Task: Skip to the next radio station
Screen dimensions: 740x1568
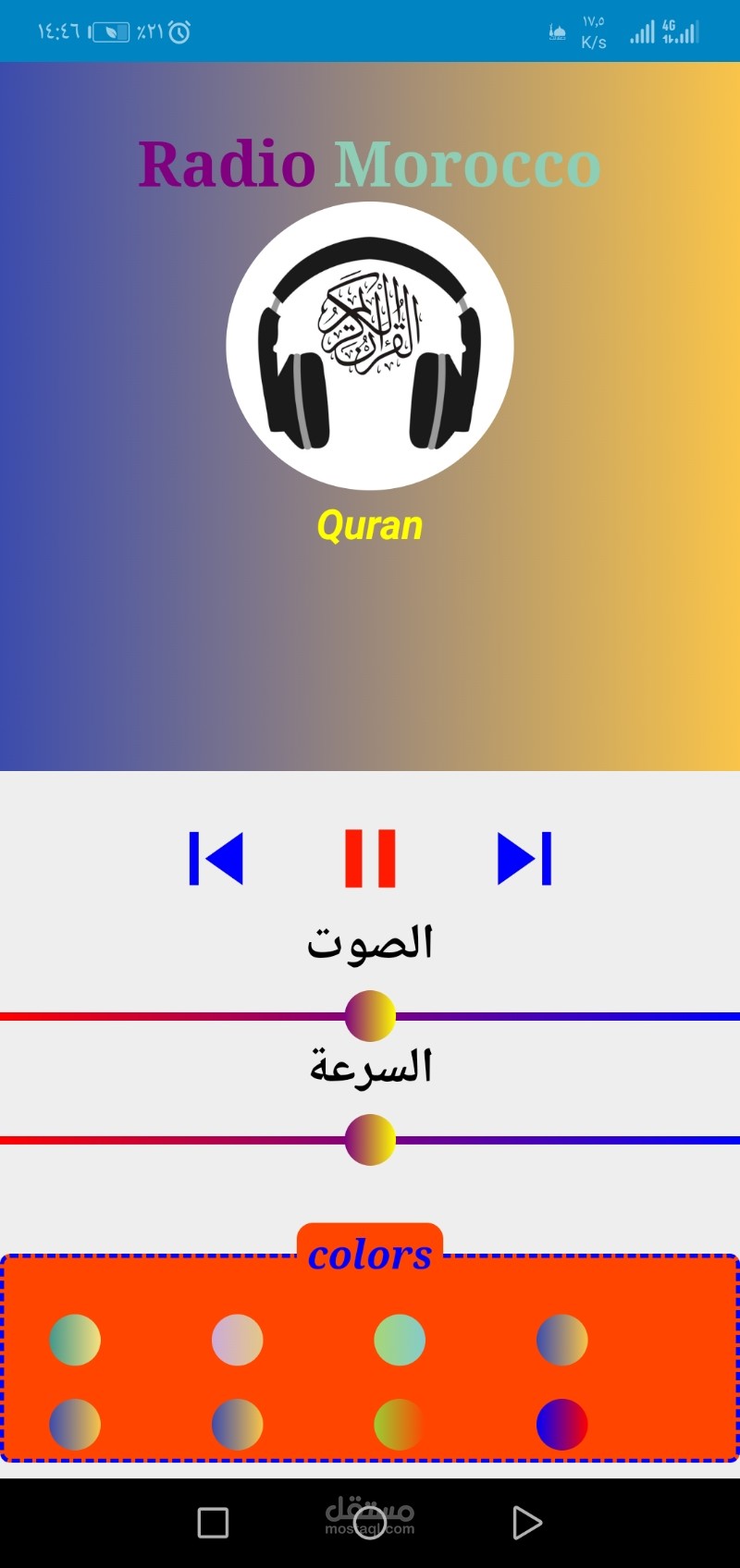Action: click(x=524, y=859)
